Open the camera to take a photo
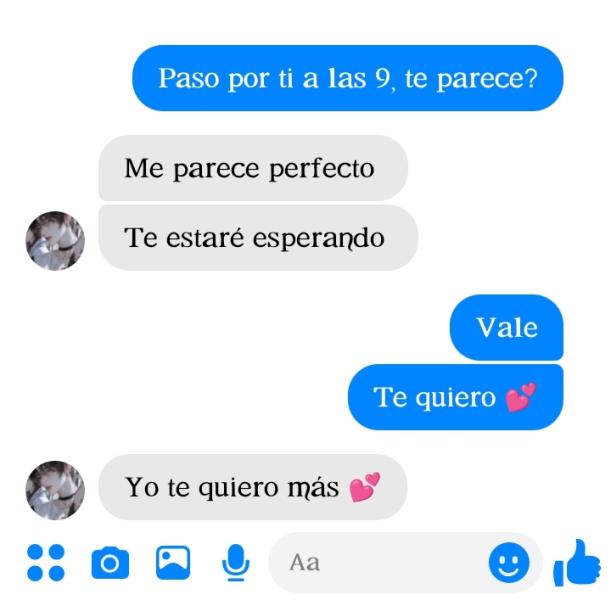The height and width of the screenshot is (600, 611). point(110,564)
